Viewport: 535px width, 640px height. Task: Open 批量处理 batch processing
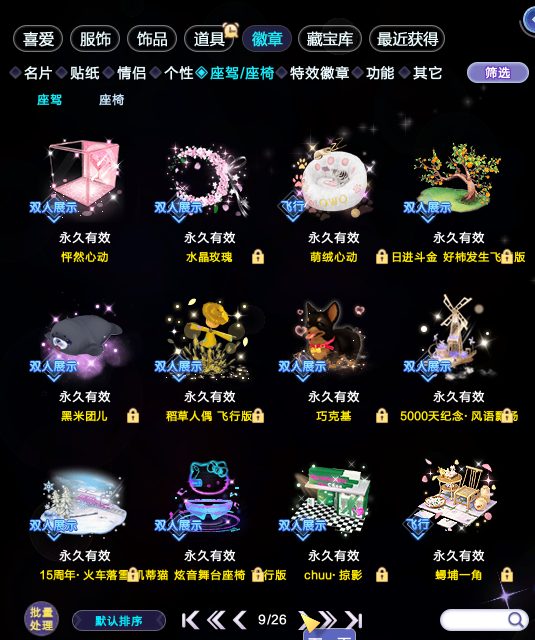[41, 620]
